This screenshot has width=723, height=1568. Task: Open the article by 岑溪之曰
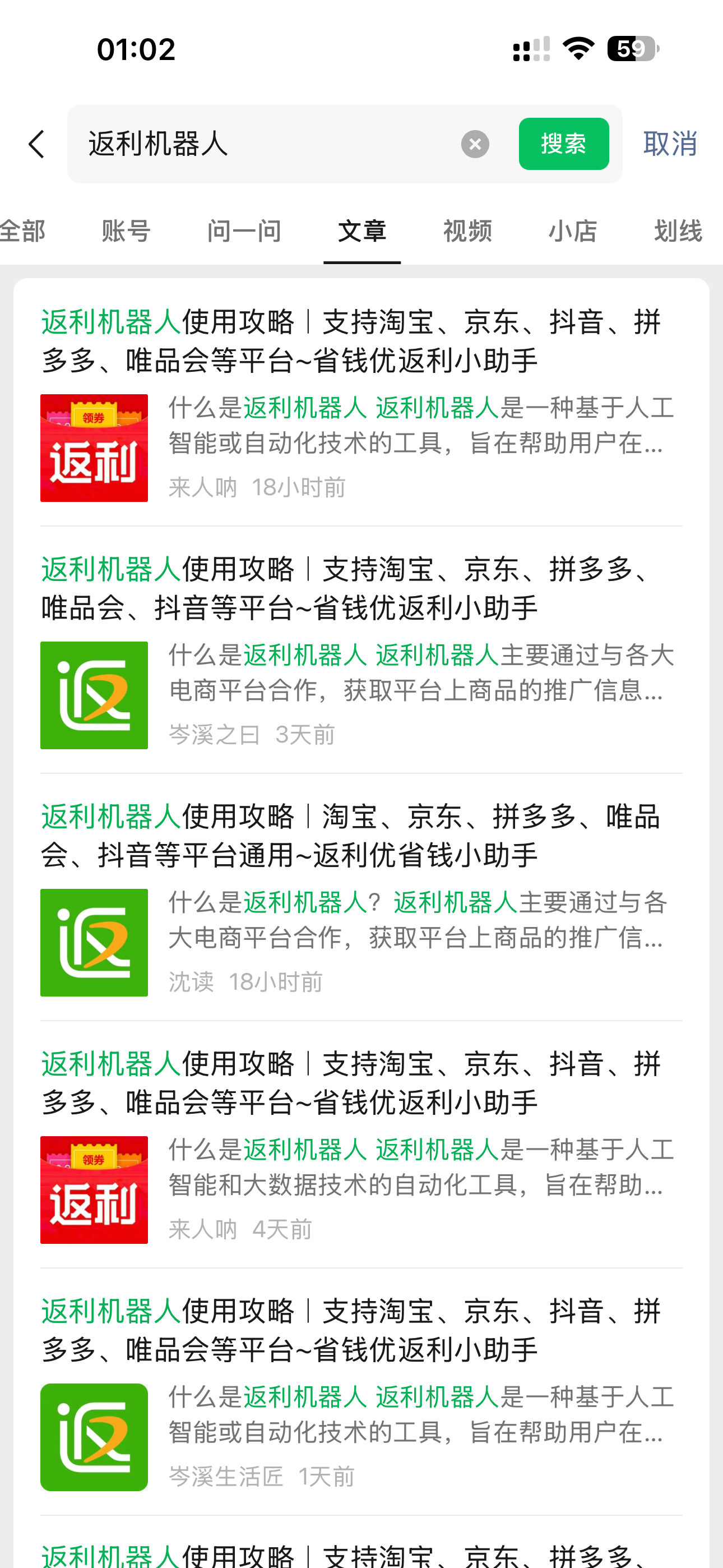click(x=350, y=589)
